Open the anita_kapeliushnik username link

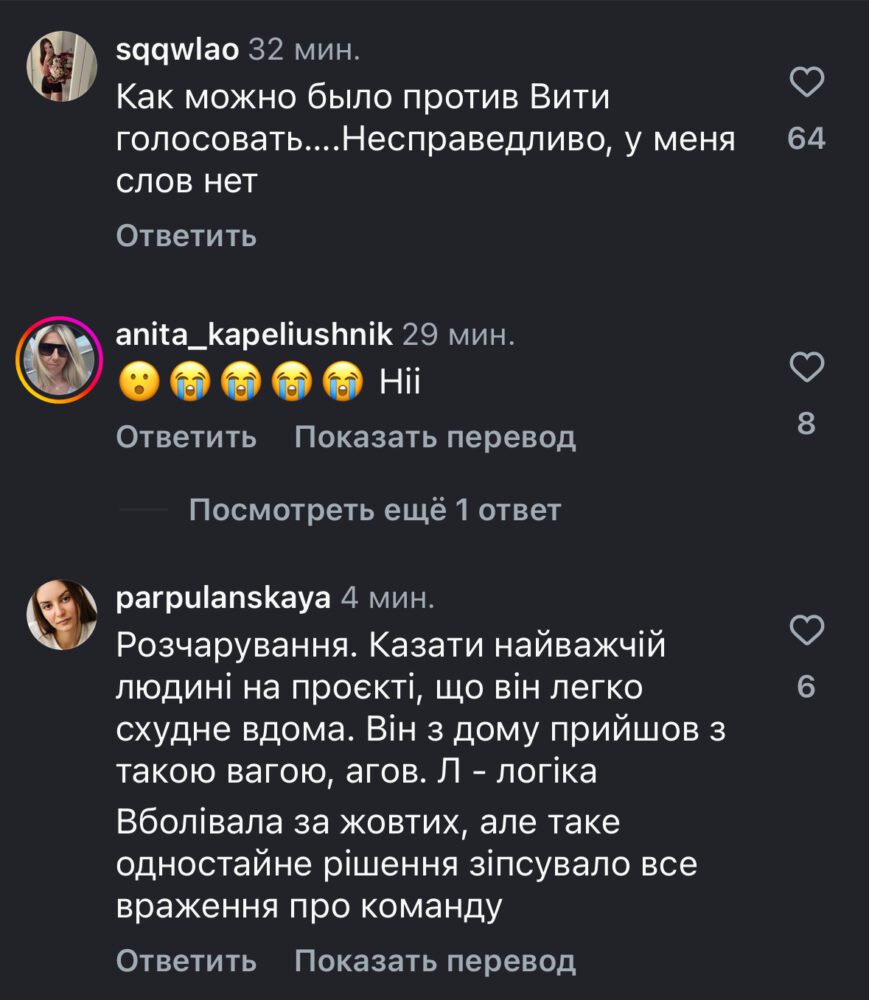(x=254, y=335)
